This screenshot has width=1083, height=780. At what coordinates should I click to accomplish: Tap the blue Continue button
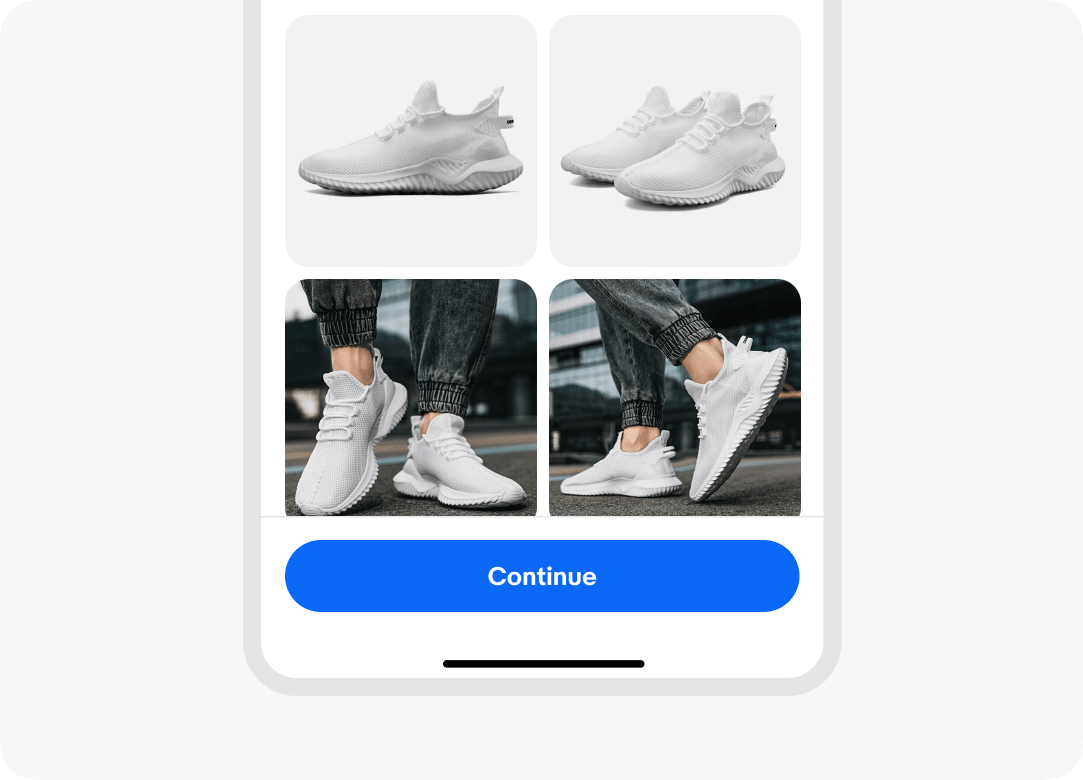(x=541, y=576)
